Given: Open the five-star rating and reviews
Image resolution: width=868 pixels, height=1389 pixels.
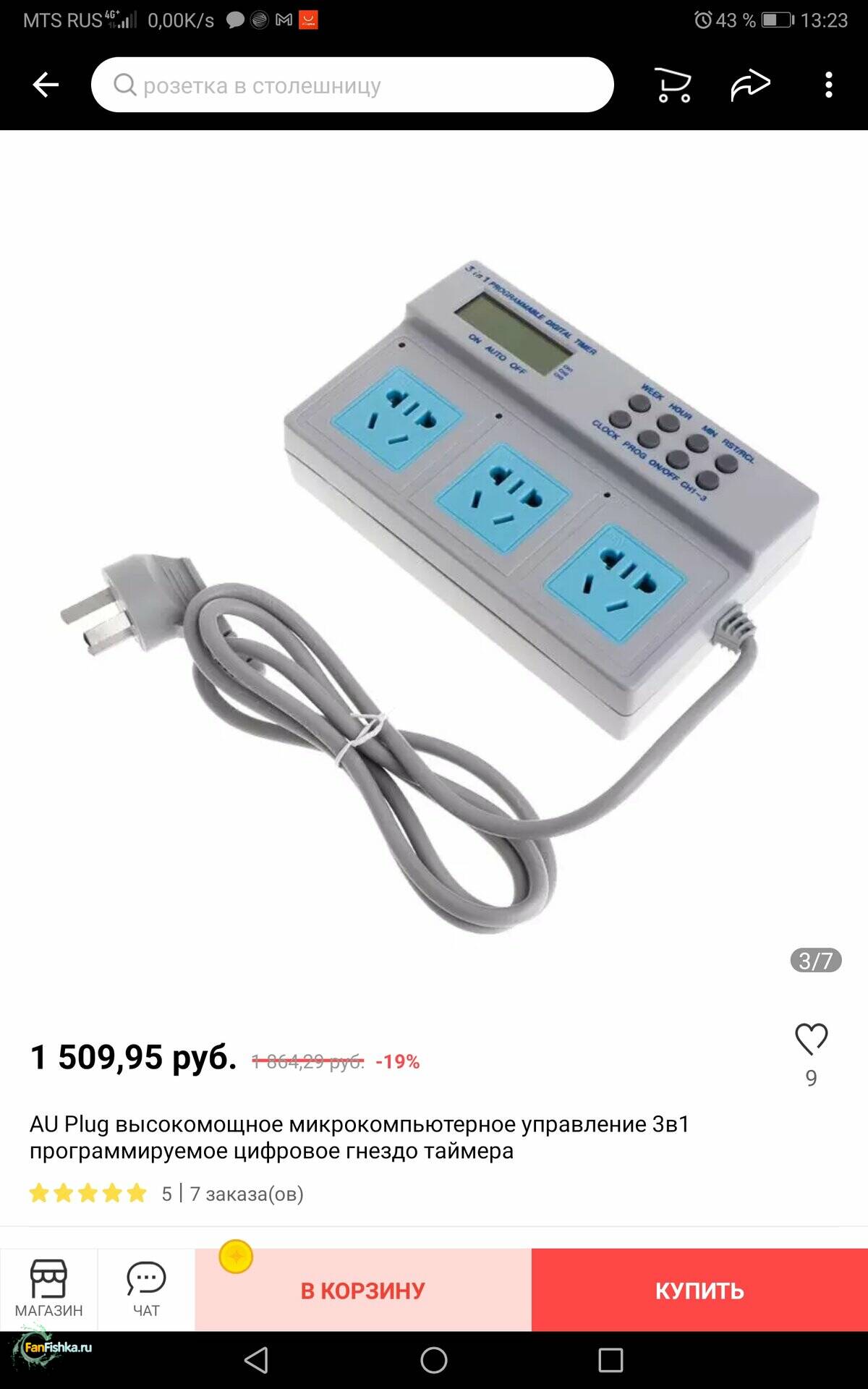Looking at the screenshot, I should tap(88, 1194).
